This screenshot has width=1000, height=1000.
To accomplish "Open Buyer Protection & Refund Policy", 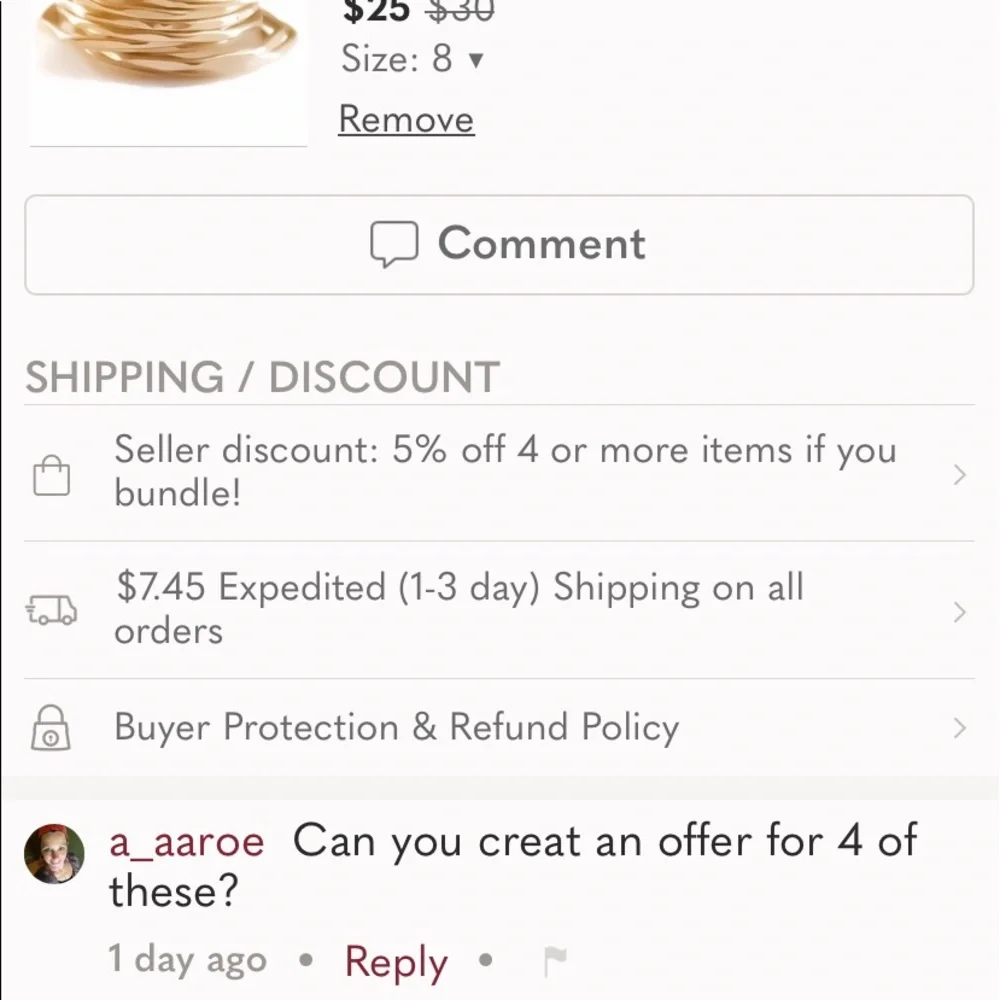I will (x=499, y=728).
